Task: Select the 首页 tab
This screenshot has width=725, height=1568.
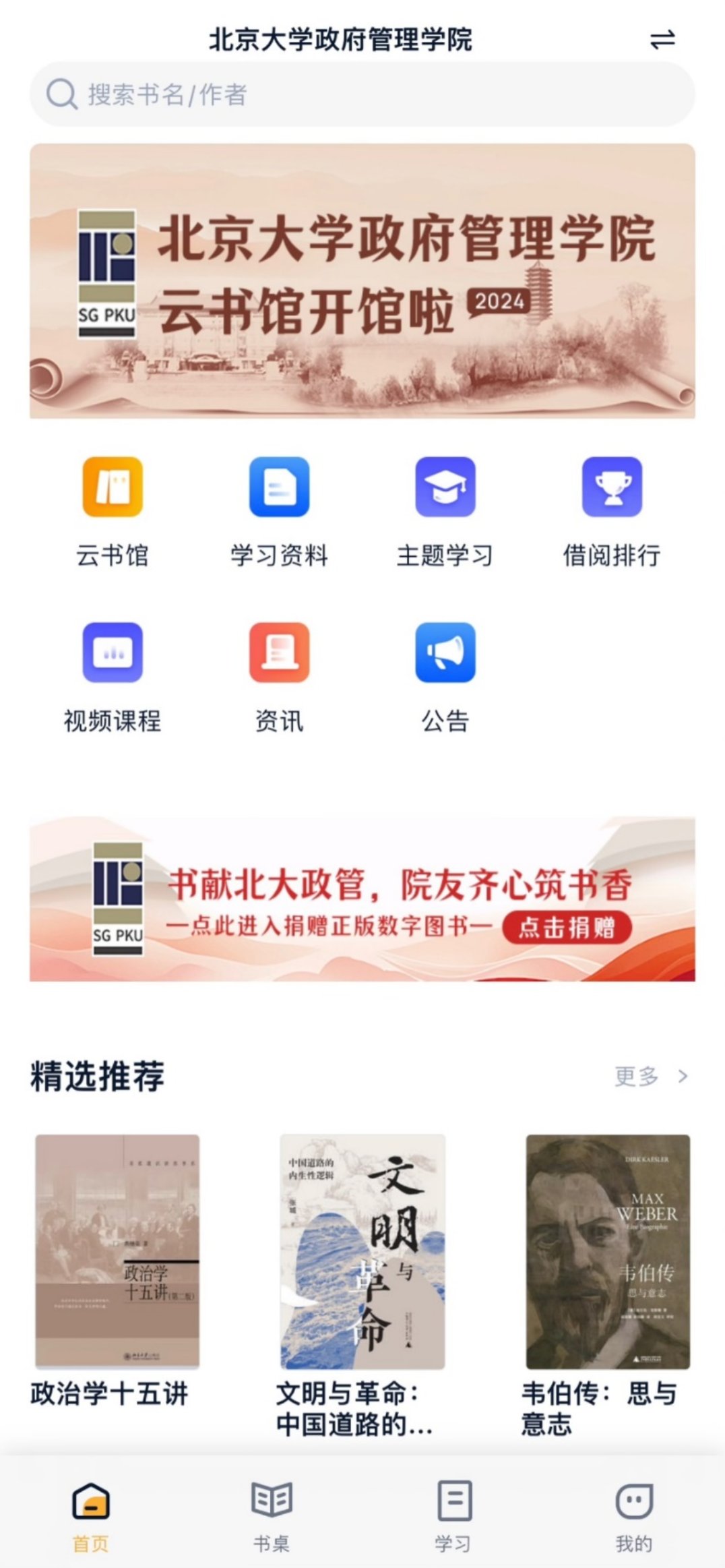Action: [x=91, y=1513]
